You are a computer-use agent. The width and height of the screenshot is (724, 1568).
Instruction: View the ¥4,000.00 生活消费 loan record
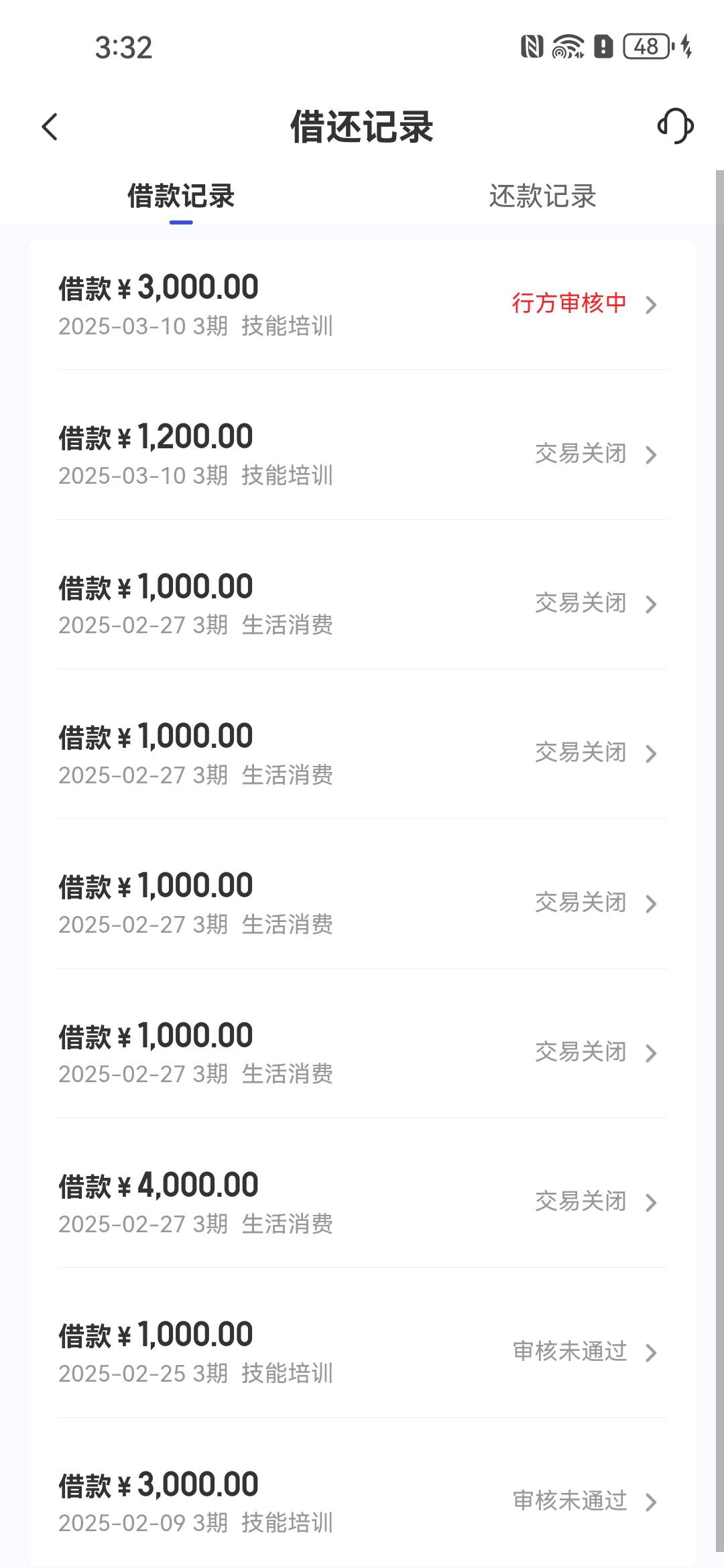(x=362, y=1202)
